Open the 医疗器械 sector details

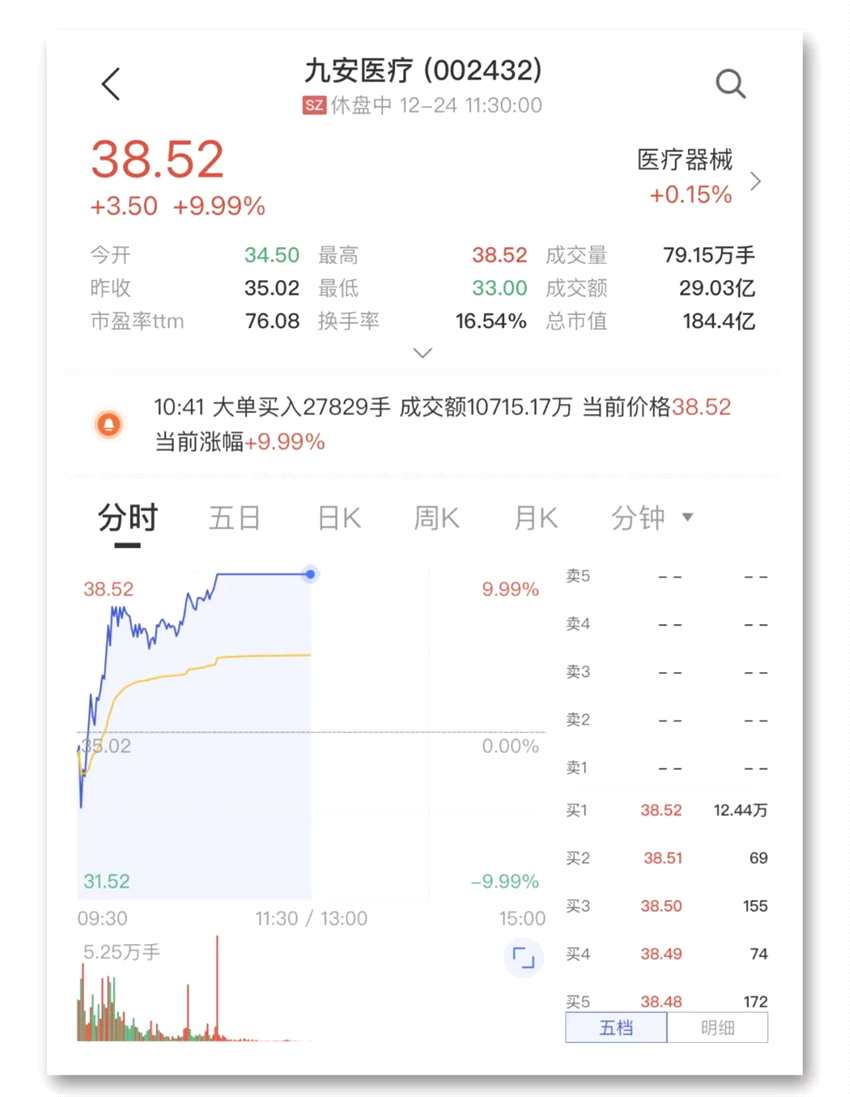point(698,177)
